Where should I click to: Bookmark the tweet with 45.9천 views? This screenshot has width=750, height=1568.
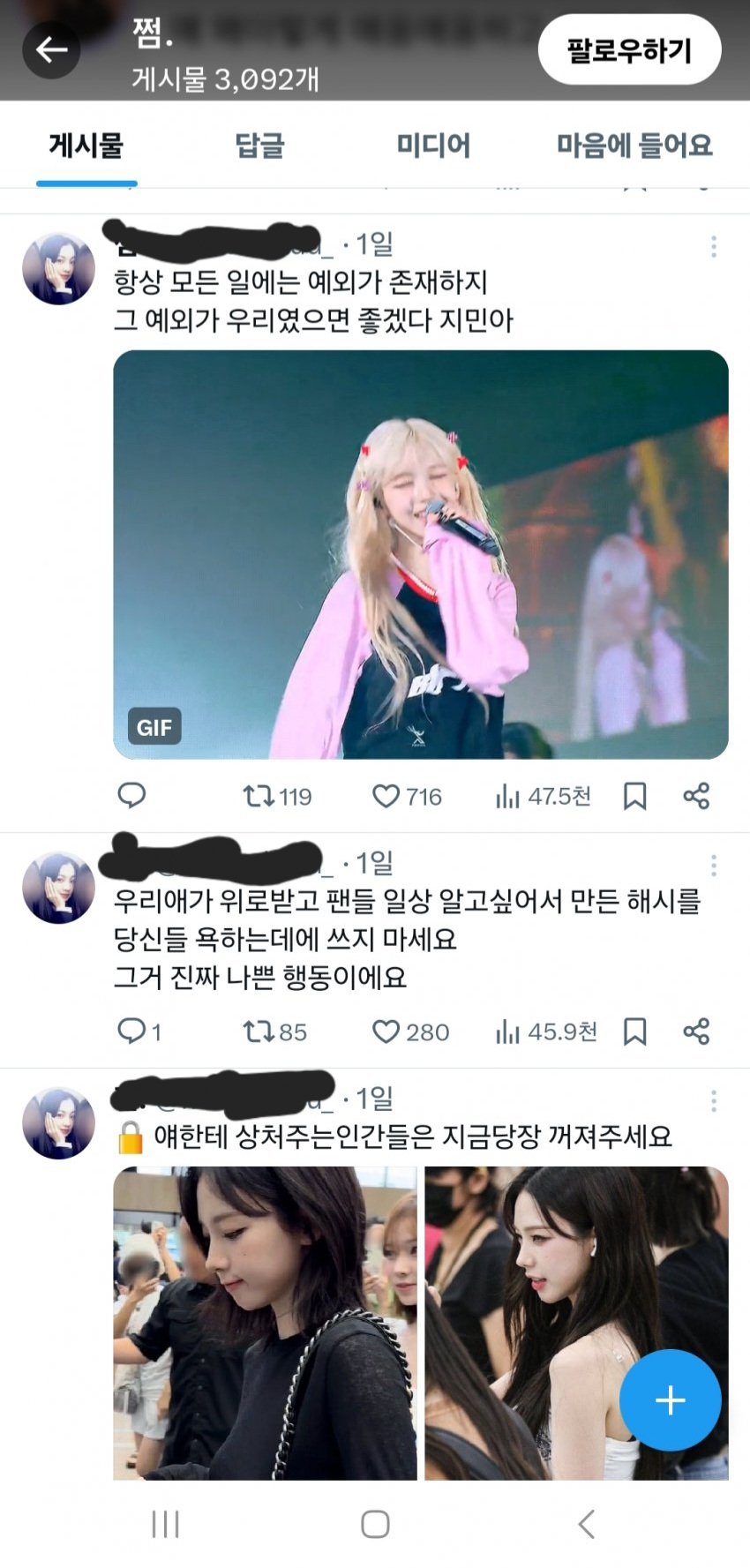pos(634,1031)
